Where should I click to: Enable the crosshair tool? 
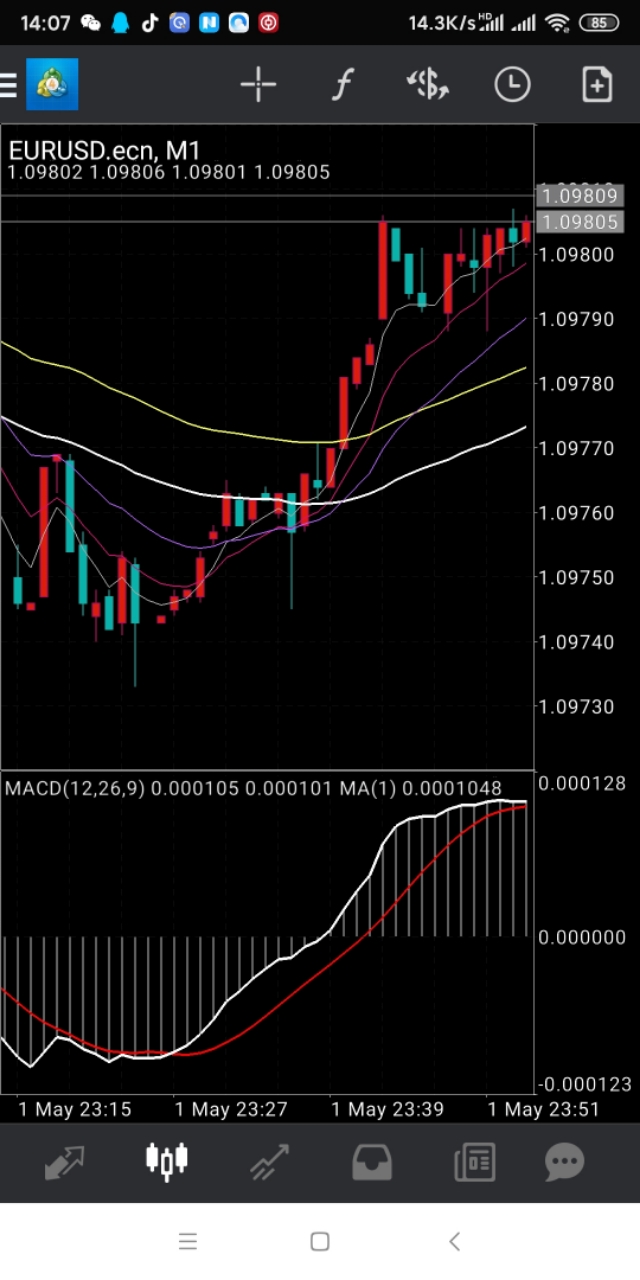258,85
